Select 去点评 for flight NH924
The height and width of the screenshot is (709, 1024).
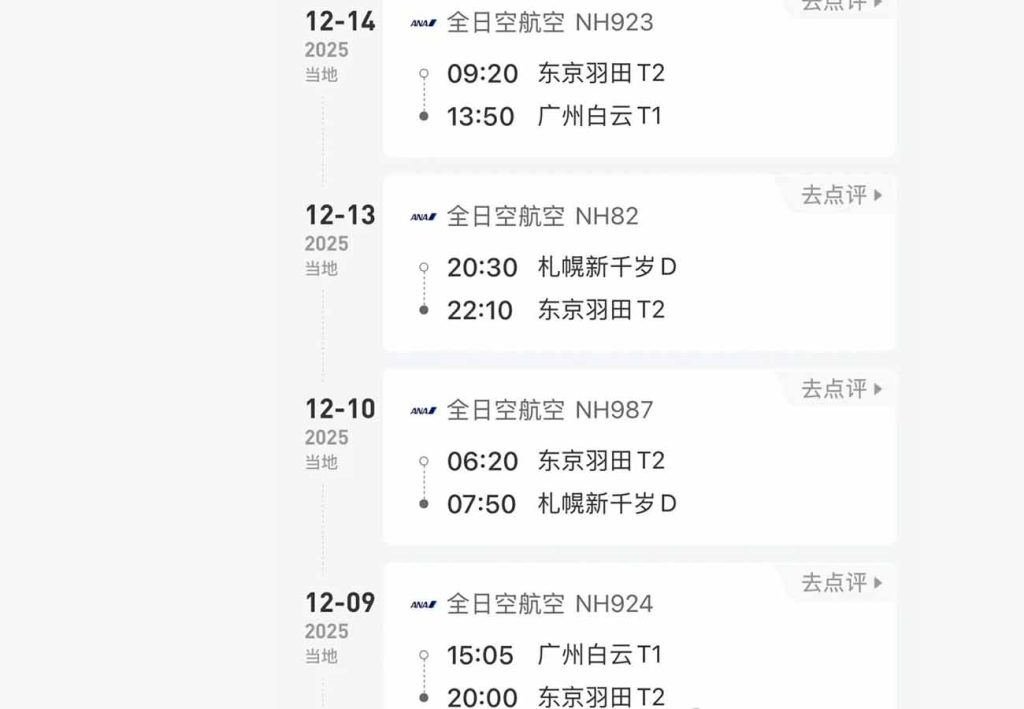[841, 582]
